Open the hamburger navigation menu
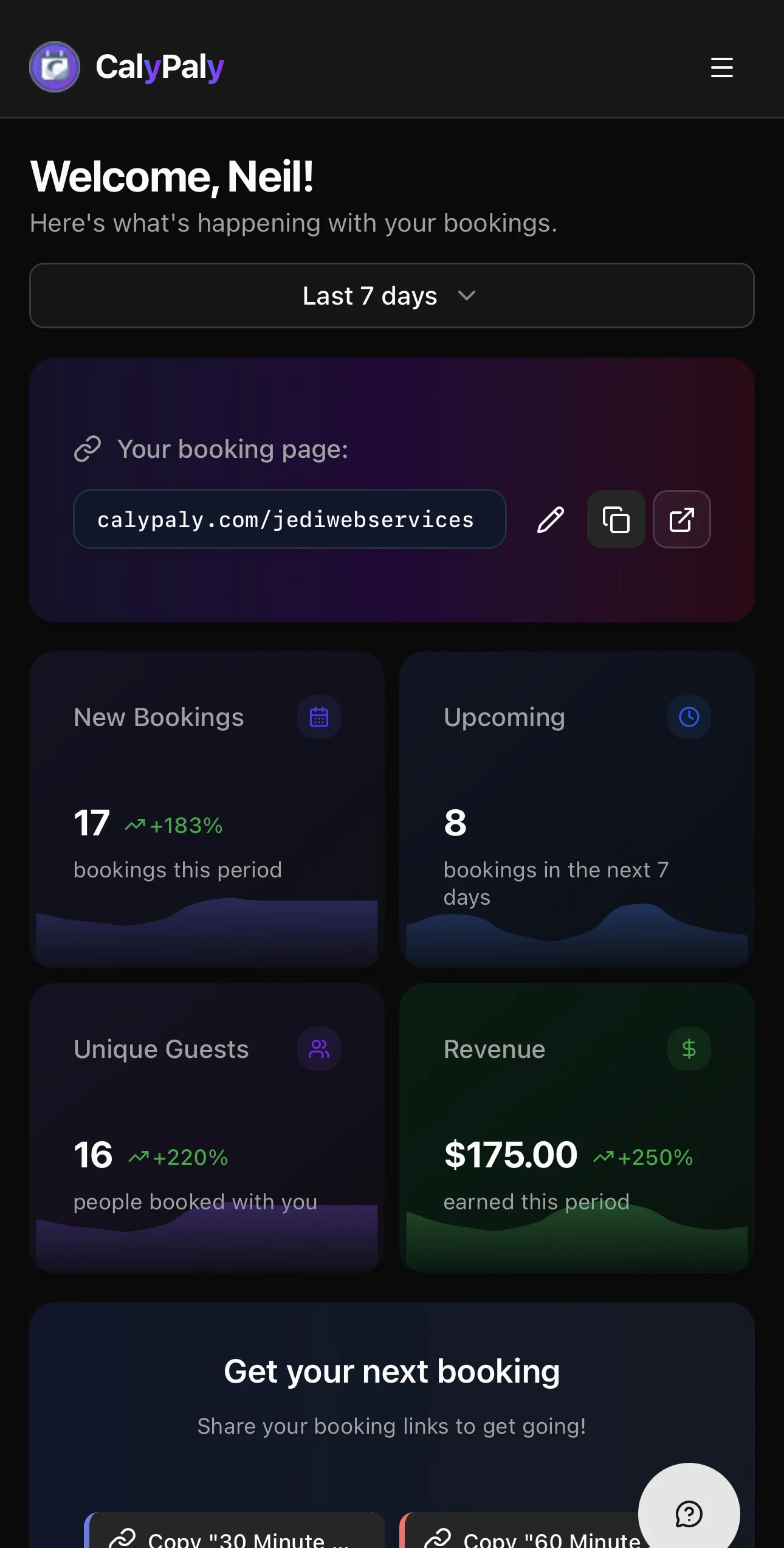 pyautogui.click(x=721, y=68)
